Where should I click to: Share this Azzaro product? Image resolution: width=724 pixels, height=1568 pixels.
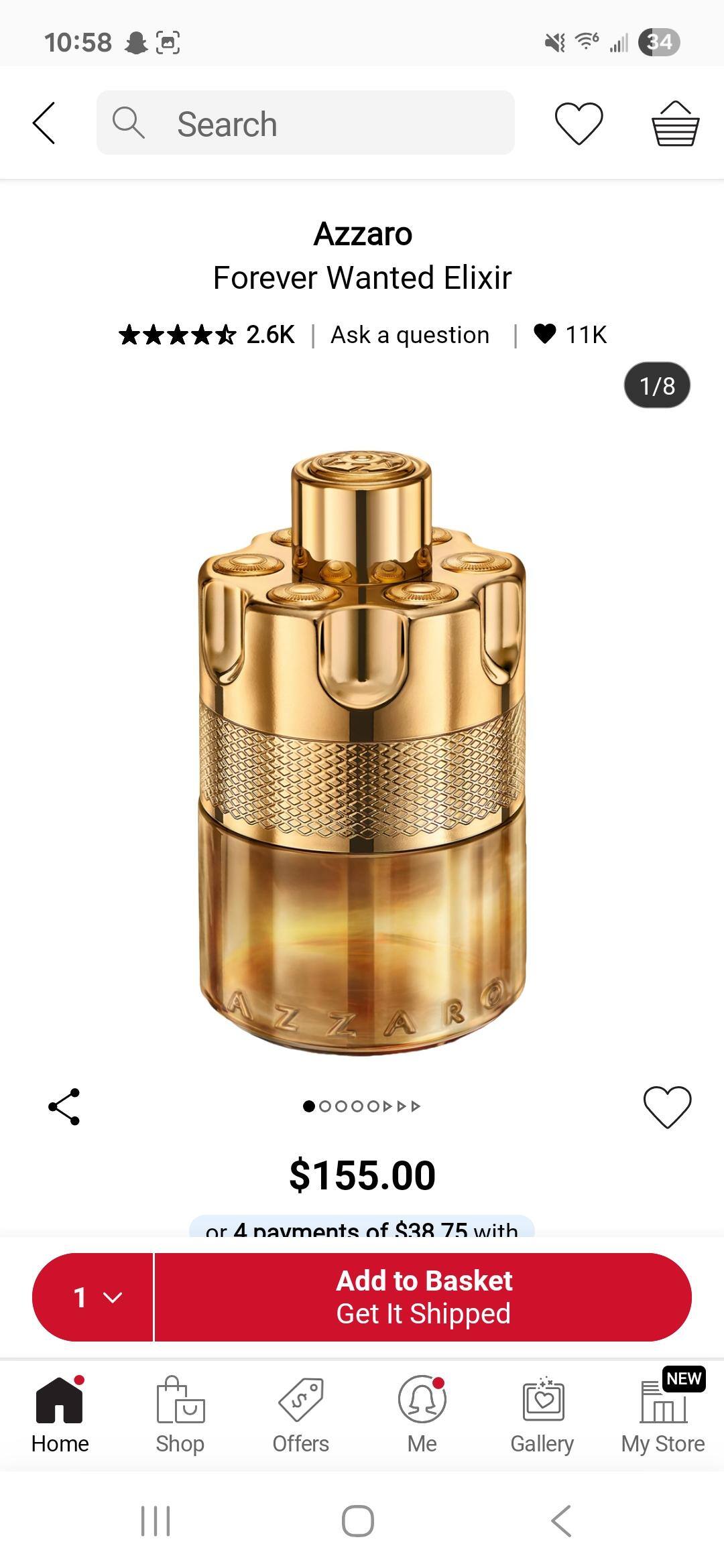pyautogui.click(x=64, y=1106)
